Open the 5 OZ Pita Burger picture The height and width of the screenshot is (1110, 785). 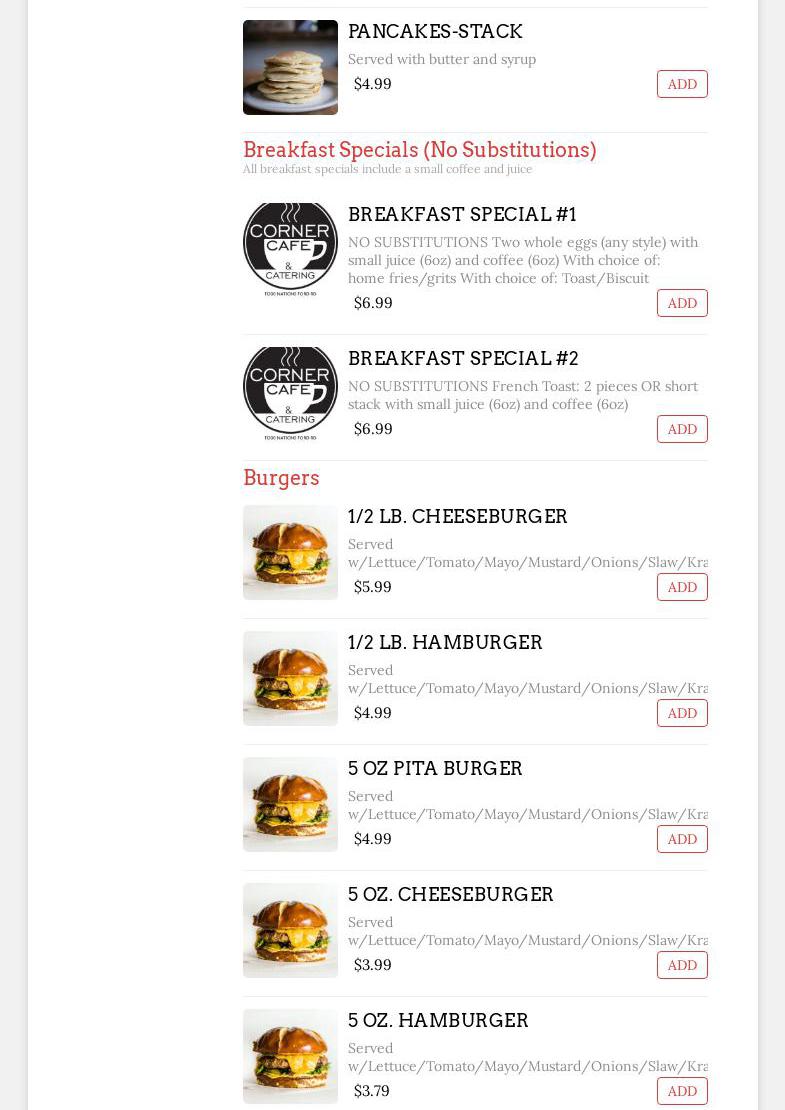(x=290, y=804)
